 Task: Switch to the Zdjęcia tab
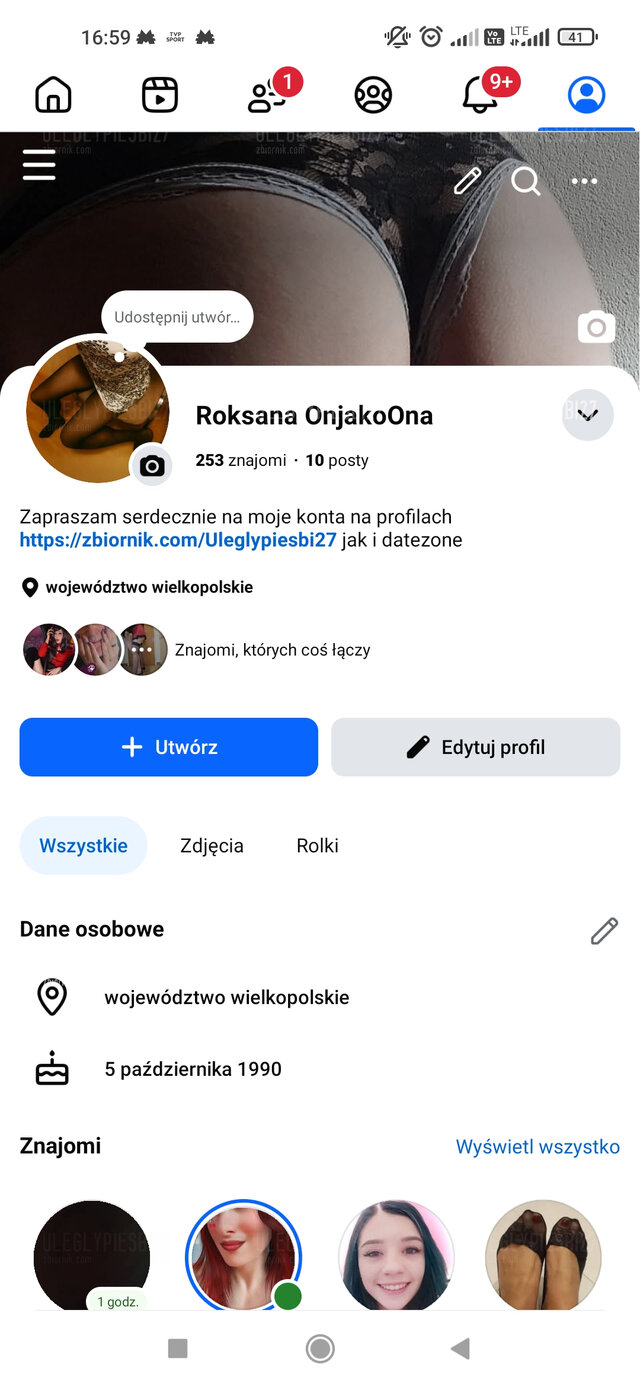[212, 845]
